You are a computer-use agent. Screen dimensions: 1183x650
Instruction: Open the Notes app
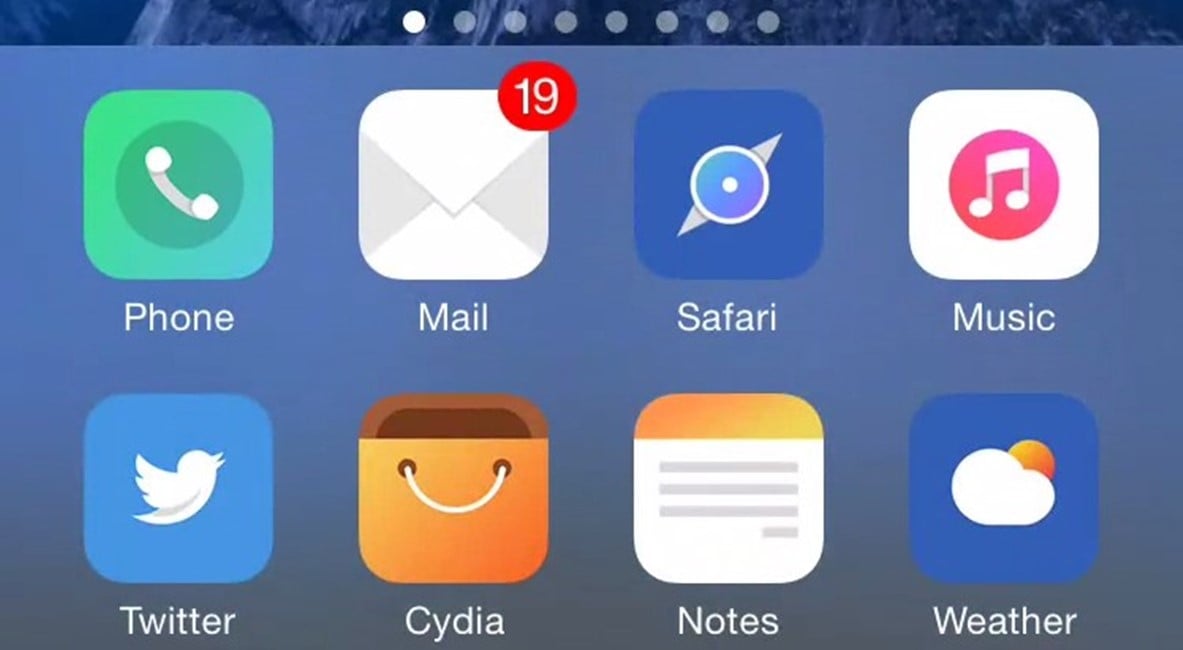tap(728, 488)
